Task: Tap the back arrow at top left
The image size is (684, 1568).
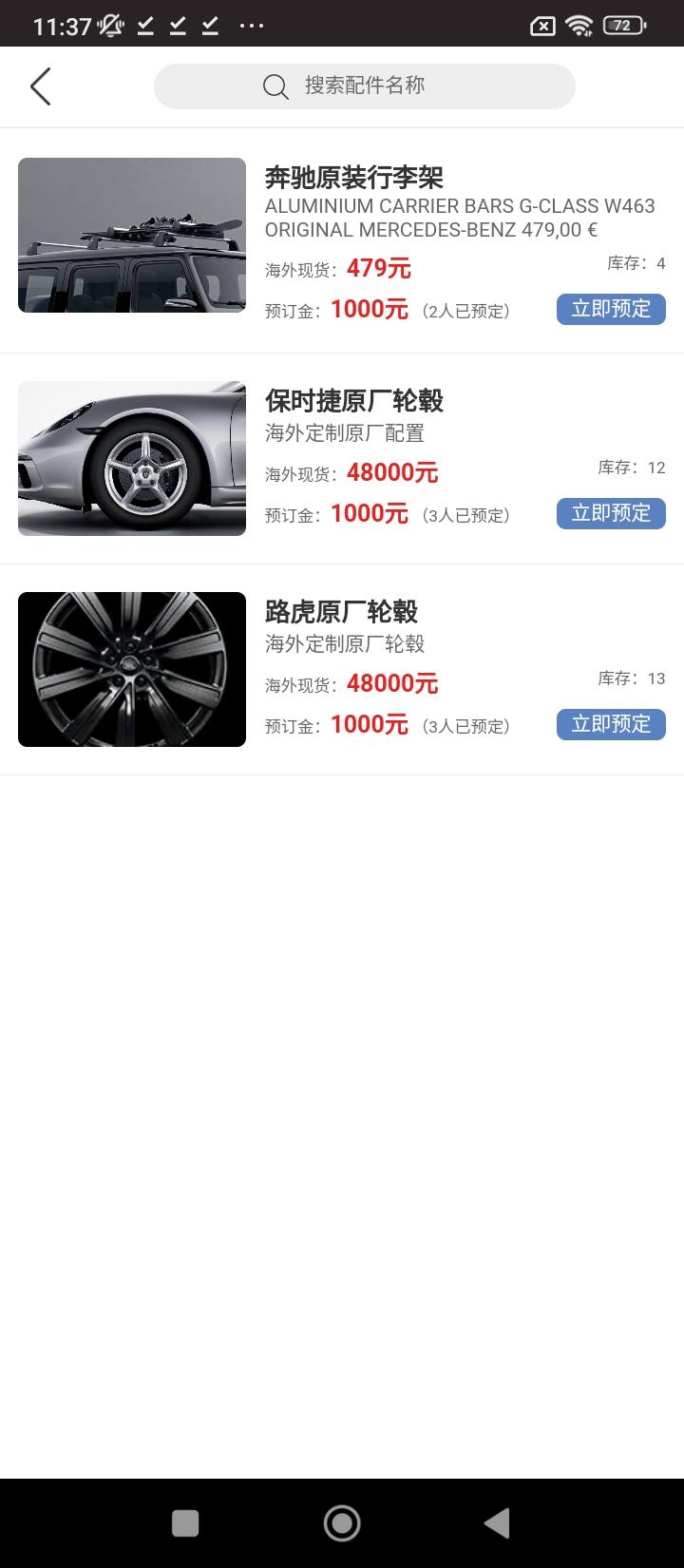Action: (x=40, y=86)
